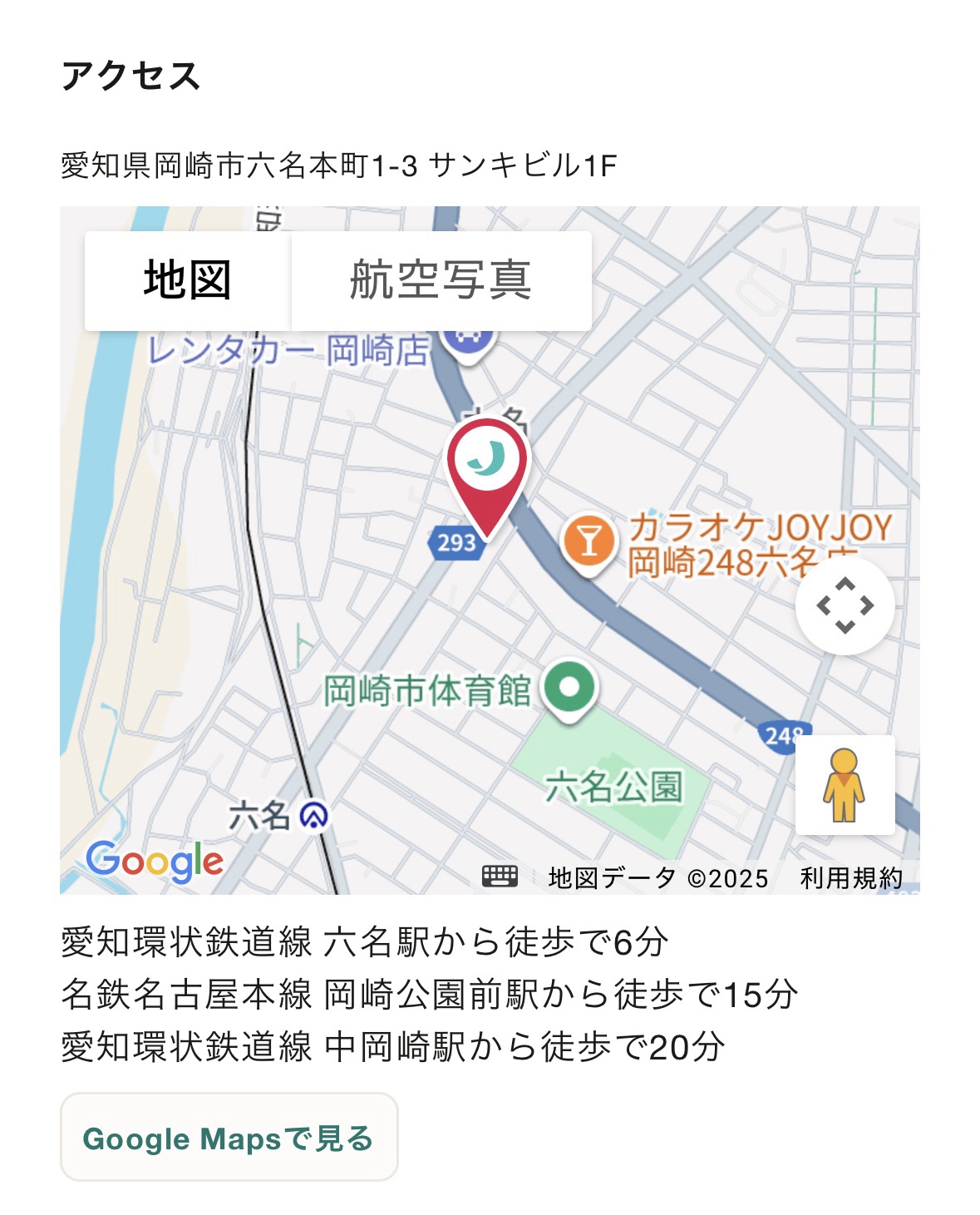The width and height of the screenshot is (980, 1215).
Task: Switch map to 地図 view
Action: point(187,280)
